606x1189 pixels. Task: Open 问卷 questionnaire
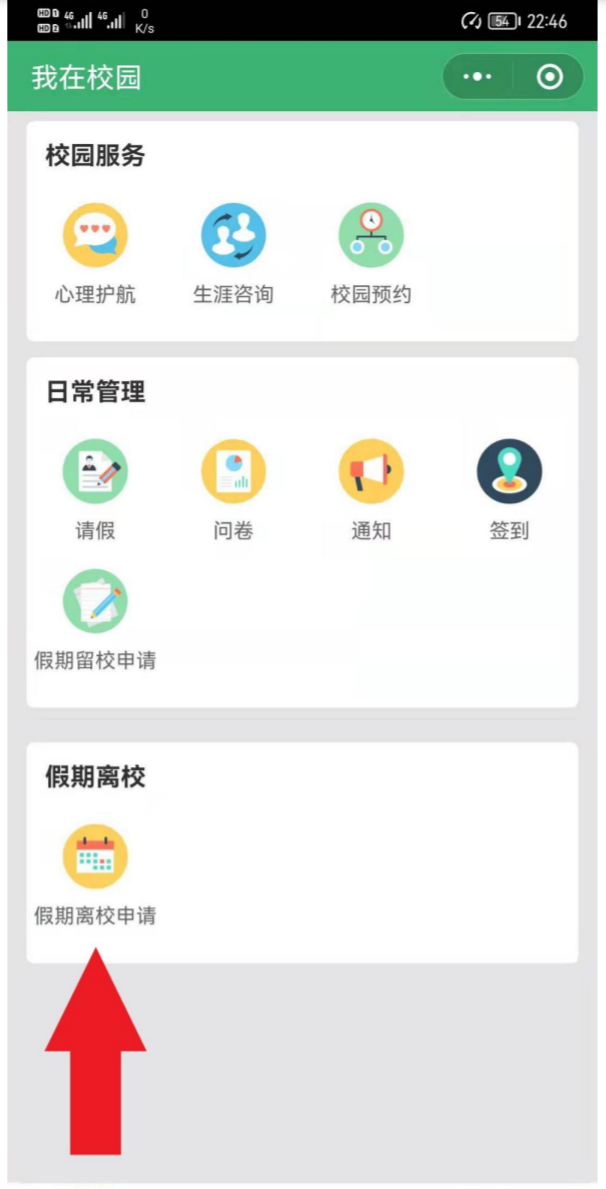pos(233,471)
